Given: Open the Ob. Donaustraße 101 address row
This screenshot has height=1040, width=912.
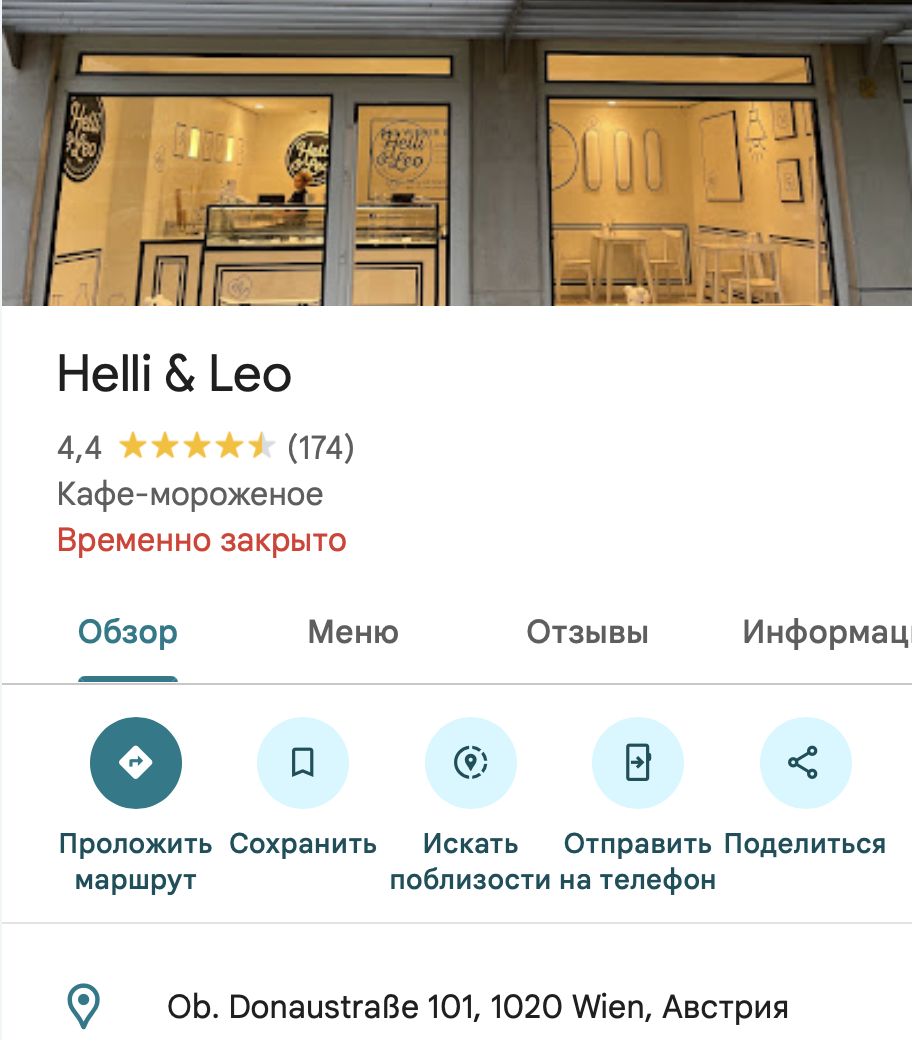Looking at the screenshot, I should pyautogui.click(x=478, y=1006).
